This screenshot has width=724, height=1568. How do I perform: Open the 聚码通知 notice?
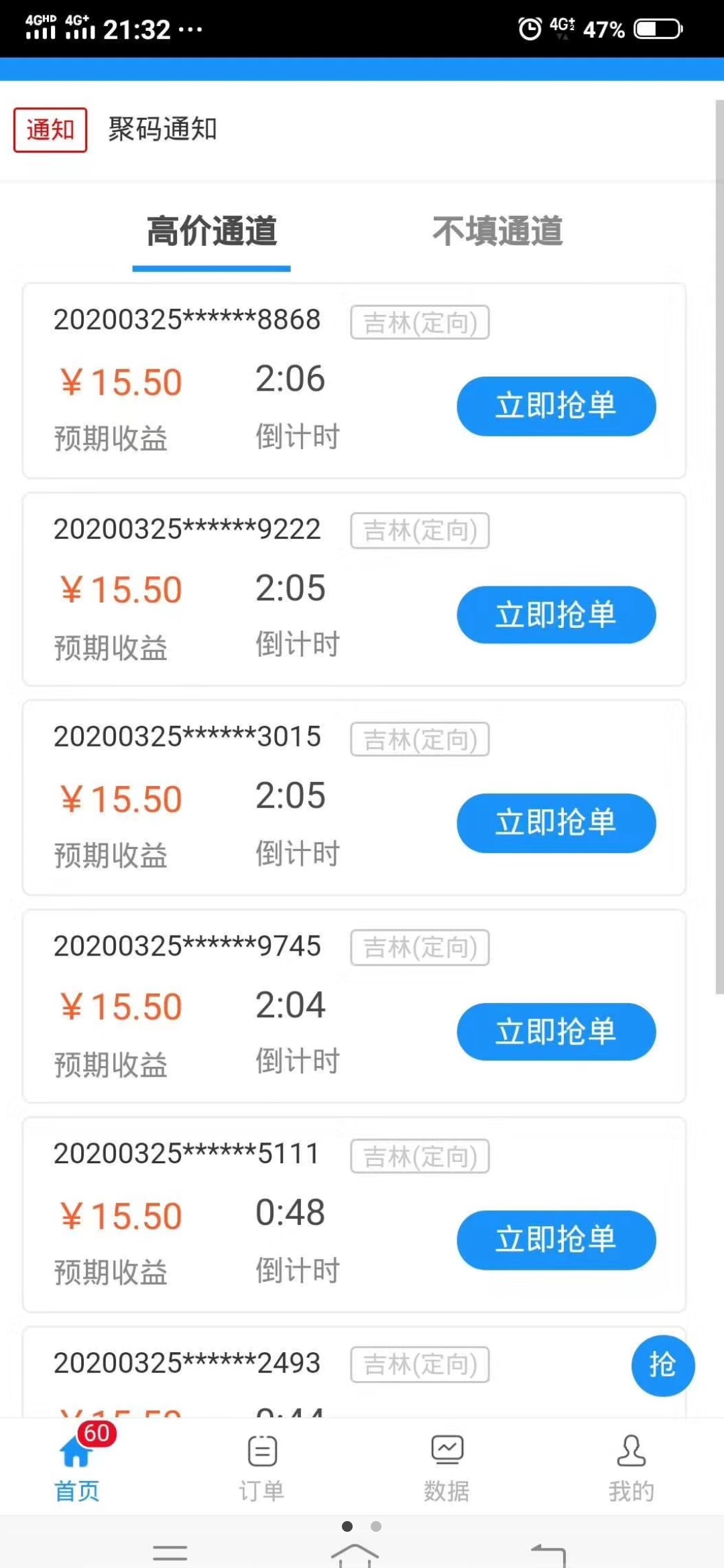click(x=163, y=129)
